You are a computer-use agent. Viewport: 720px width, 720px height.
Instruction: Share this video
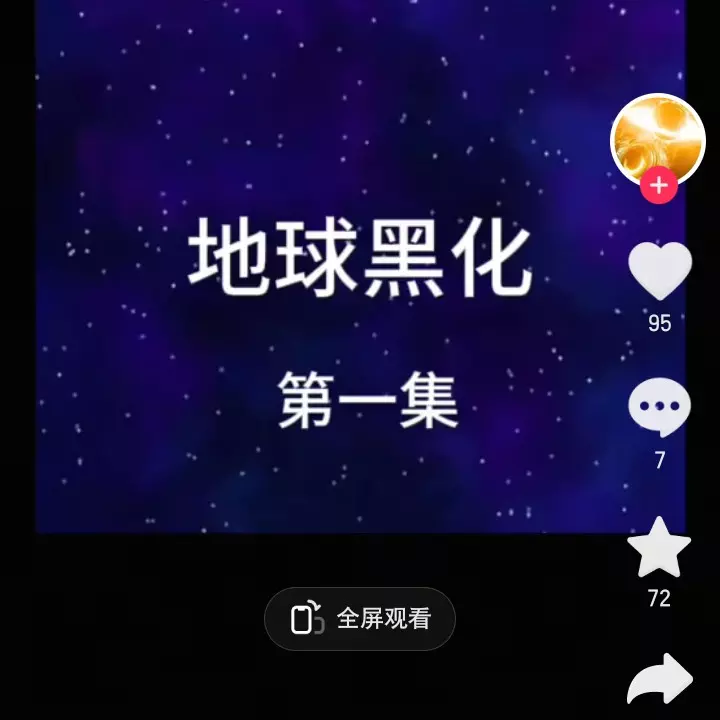[x=659, y=682]
